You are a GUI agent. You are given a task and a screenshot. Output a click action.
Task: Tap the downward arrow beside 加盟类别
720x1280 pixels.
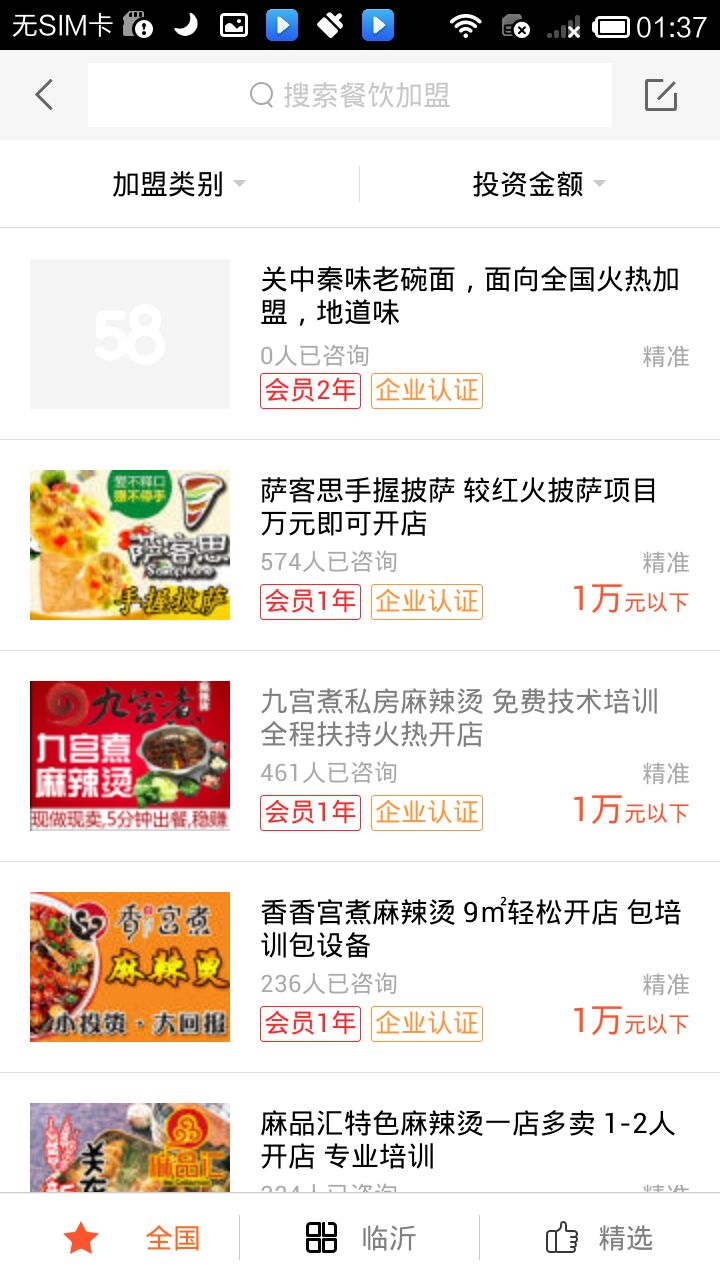click(238, 184)
